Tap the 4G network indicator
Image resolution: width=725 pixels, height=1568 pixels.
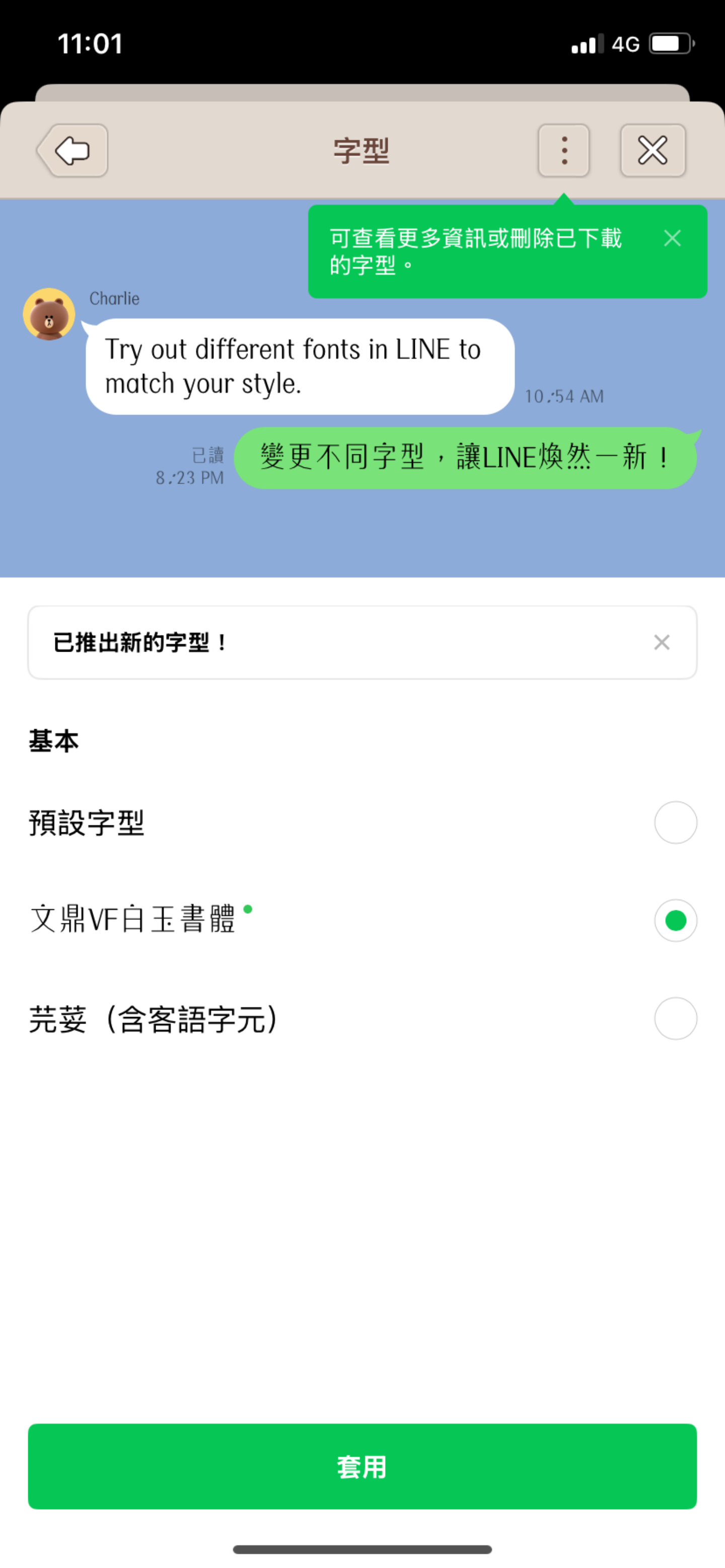click(x=626, y=43)
